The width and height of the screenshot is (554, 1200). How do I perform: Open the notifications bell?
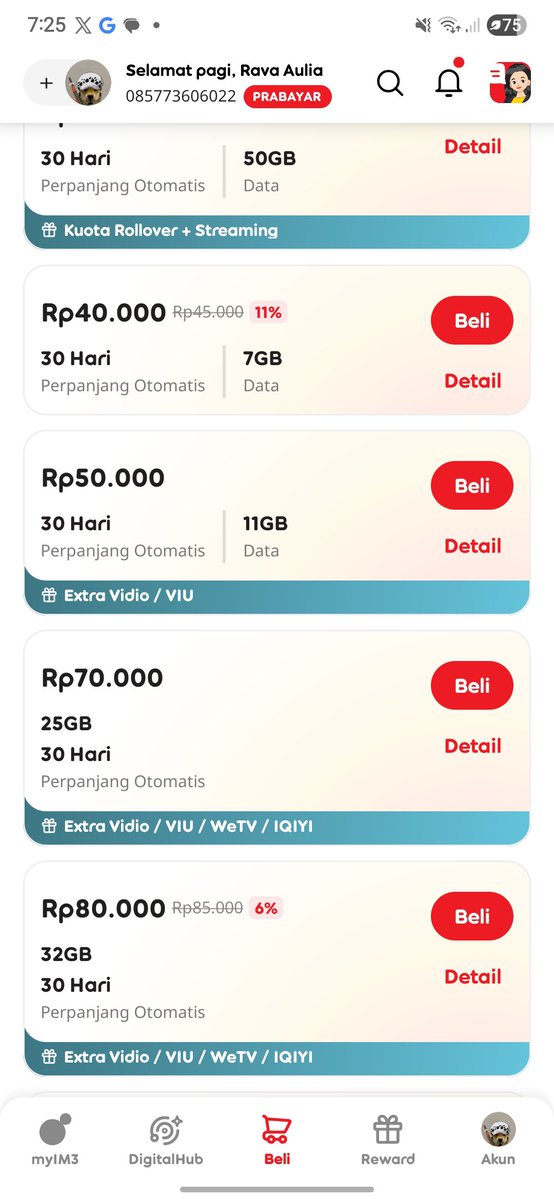tap(450, 80)
